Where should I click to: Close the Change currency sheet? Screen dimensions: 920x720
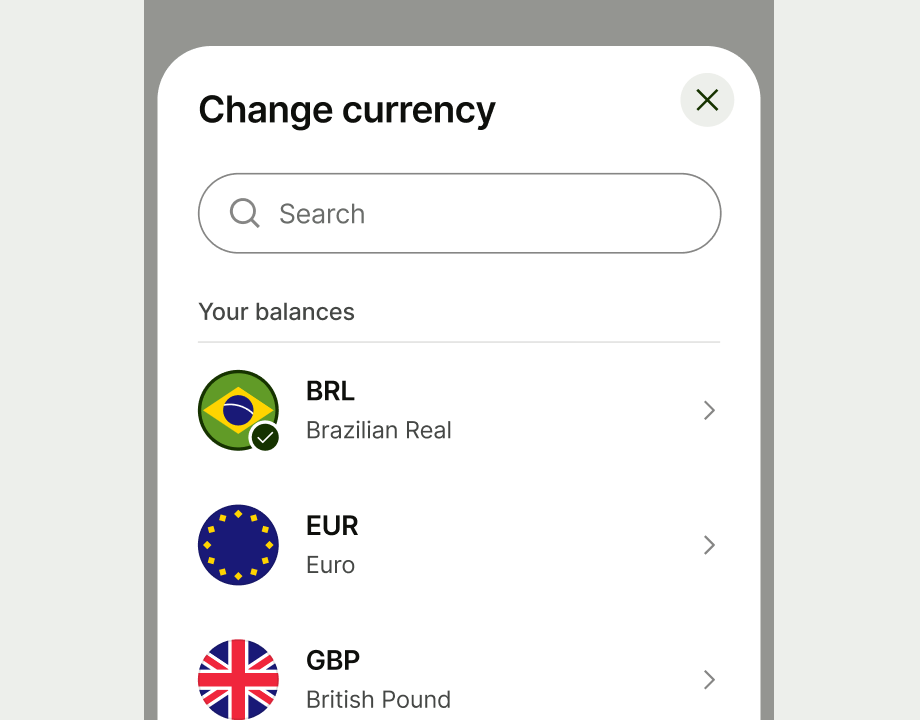707,100
